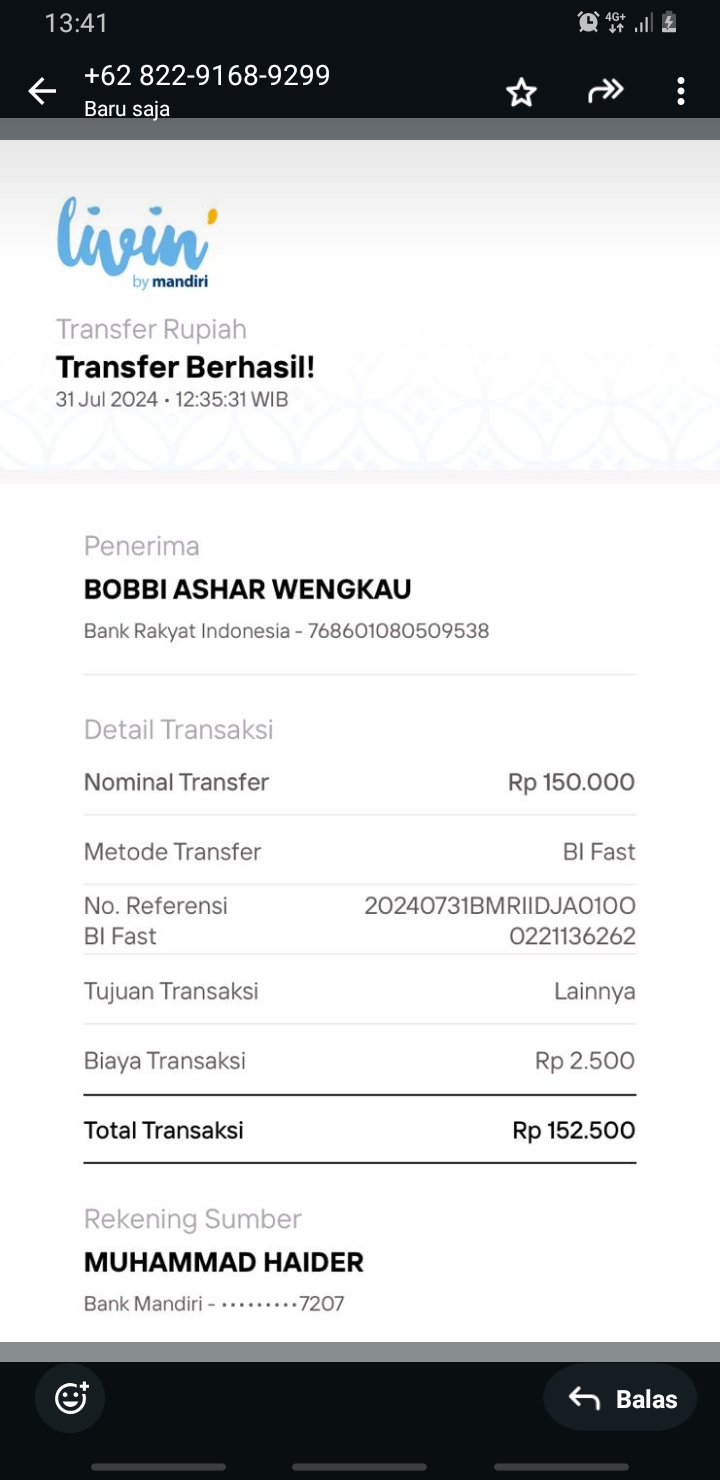Screen dimensions: 720x1480
Task: React to the image with an emoji
Action: pyautogui.click(x=70, y=1397)
